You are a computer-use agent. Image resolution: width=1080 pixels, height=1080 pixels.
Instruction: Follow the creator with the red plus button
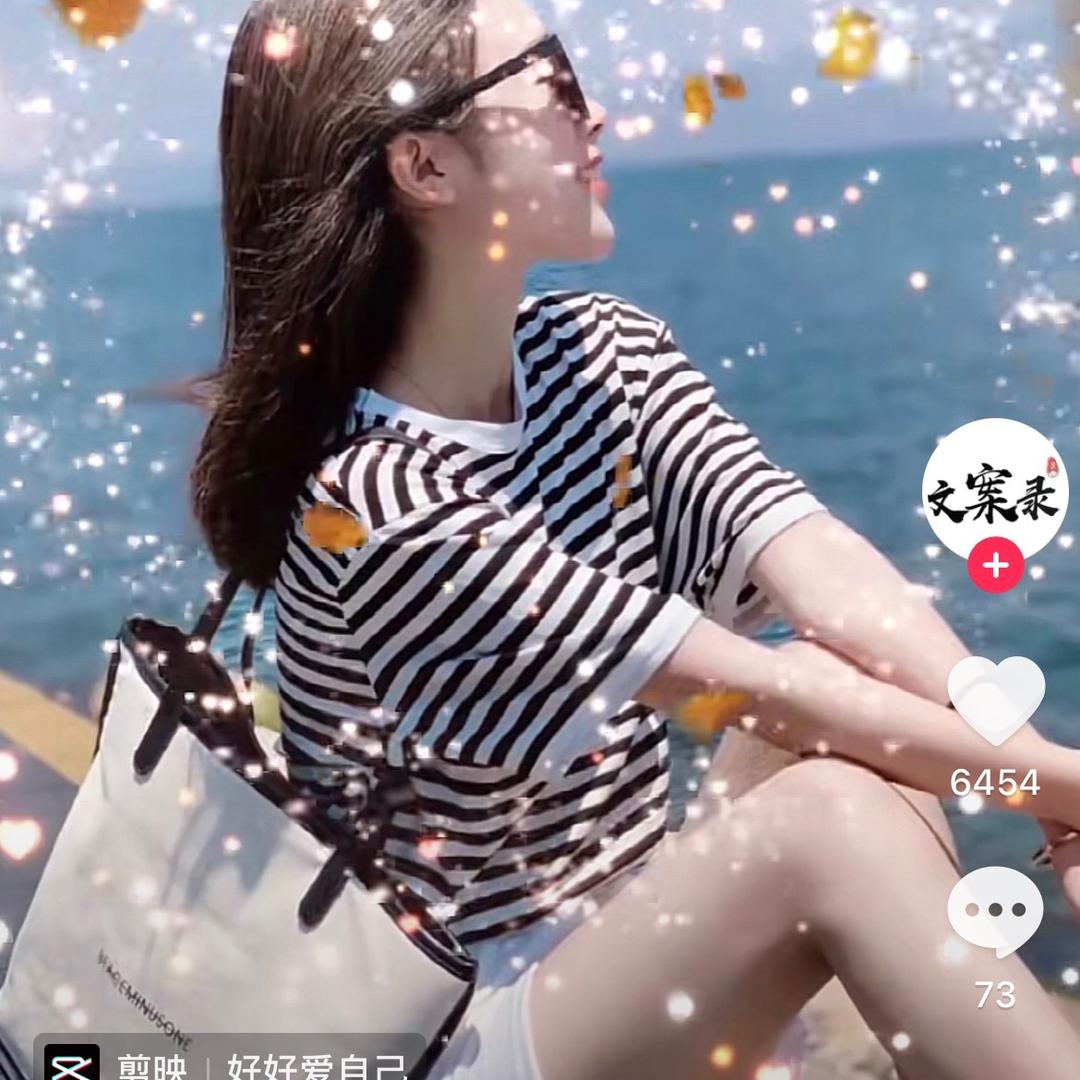tap(995, 567)
